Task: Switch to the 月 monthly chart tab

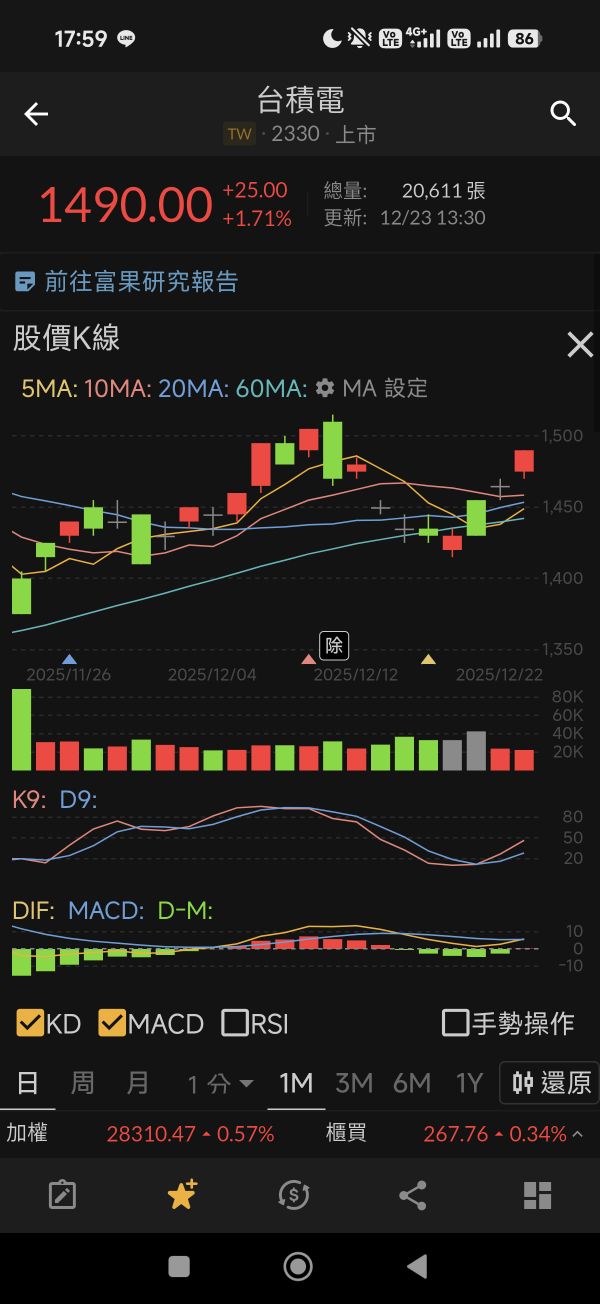Action: coord(138,1083)
